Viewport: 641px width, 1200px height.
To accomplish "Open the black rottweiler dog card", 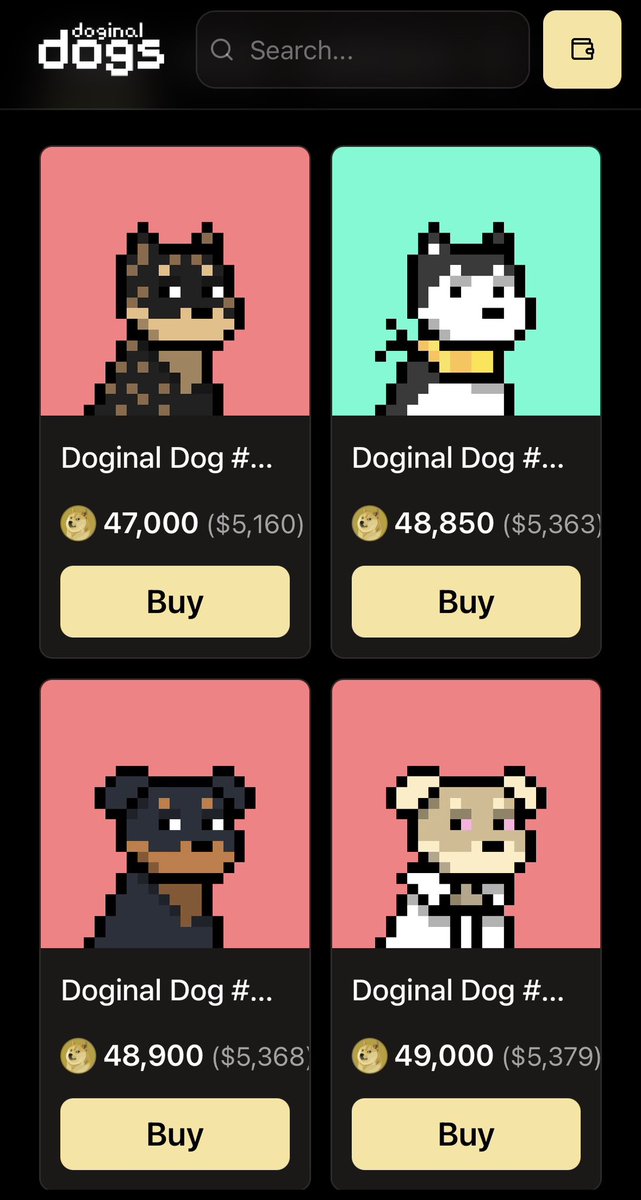I will 175,814.
